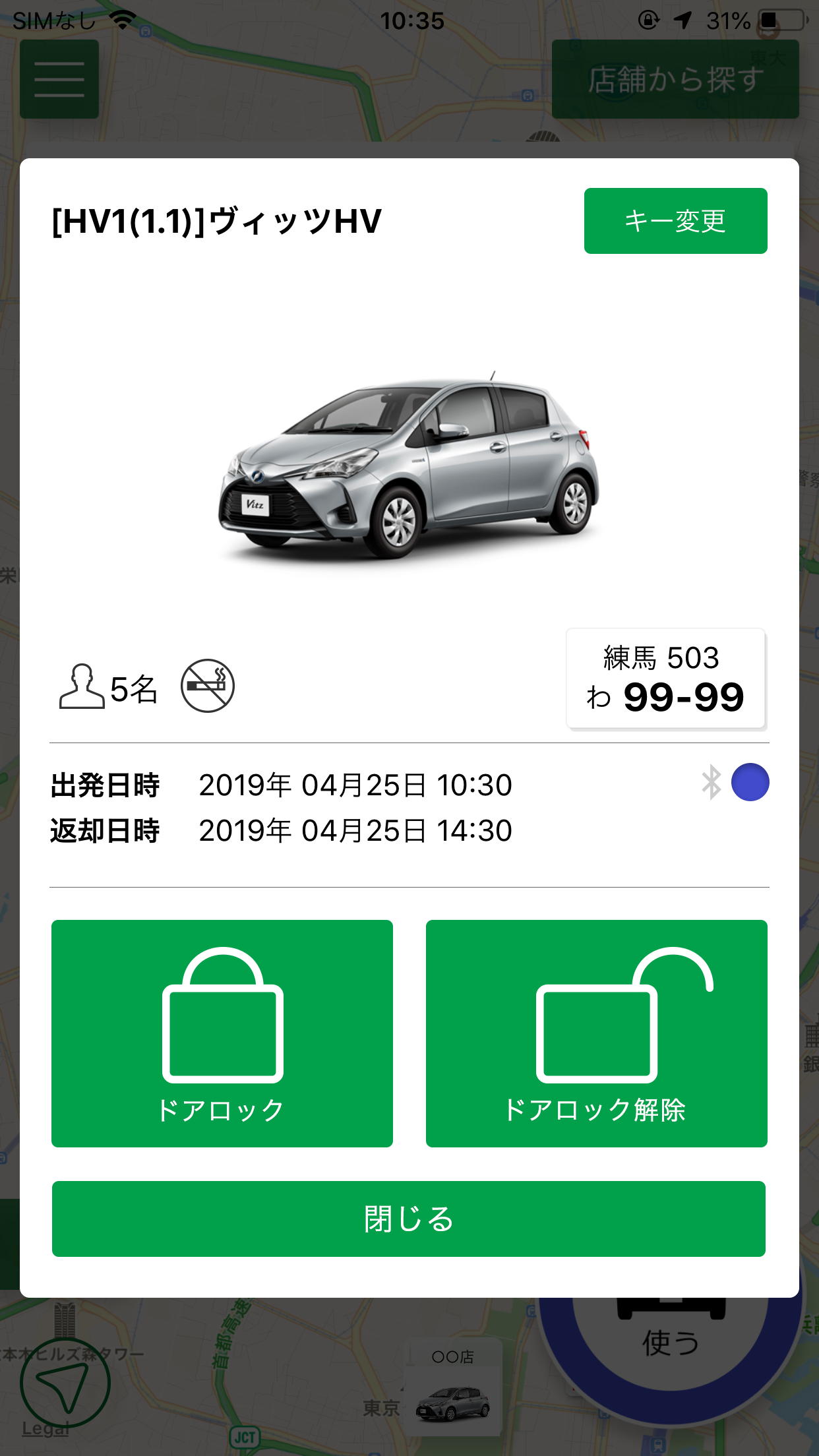Viewport: 819px width, 1456px height.
Task: Tap the door lock padlock icon
Action: pyautogui.click(x=222, y=1019)
